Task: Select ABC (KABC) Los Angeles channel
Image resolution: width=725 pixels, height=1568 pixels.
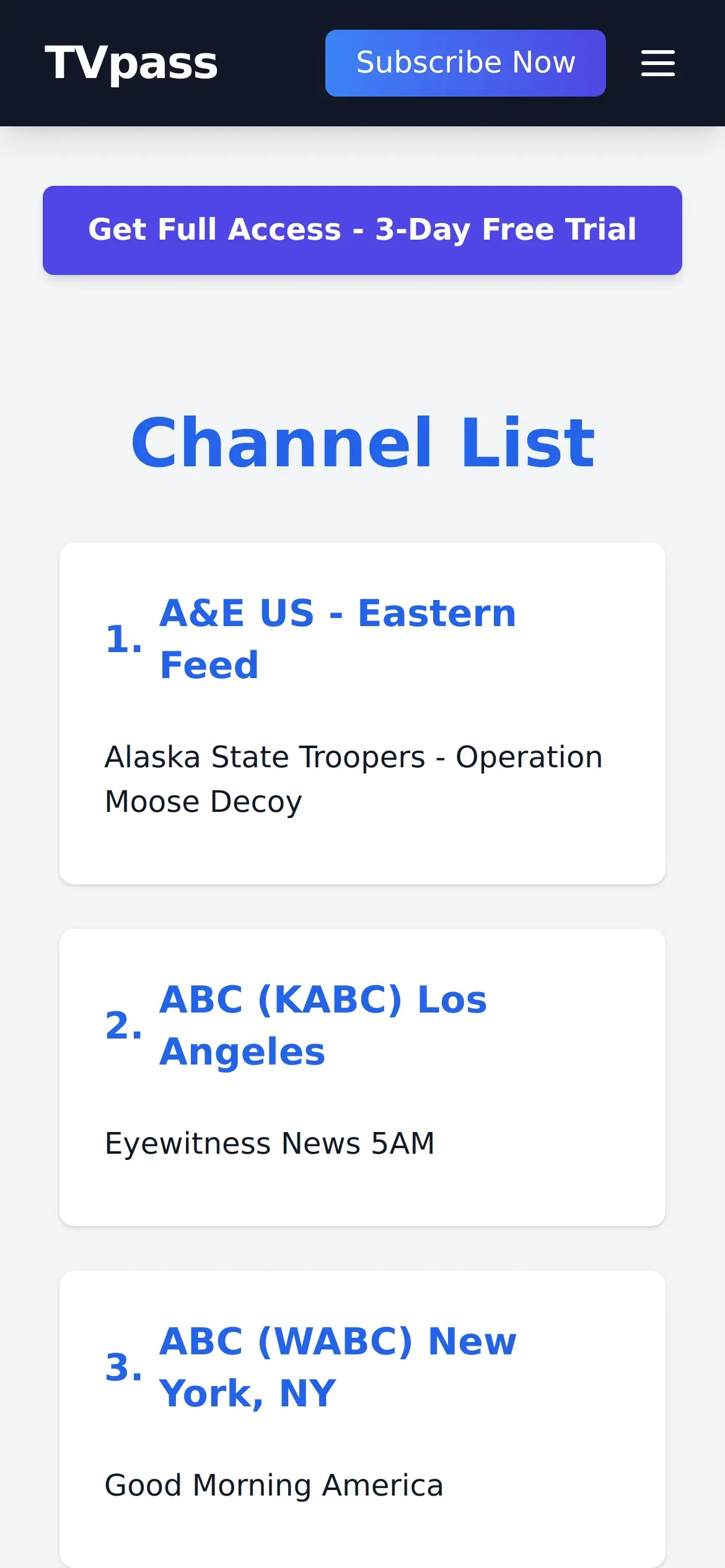Action: [323, 1026]
